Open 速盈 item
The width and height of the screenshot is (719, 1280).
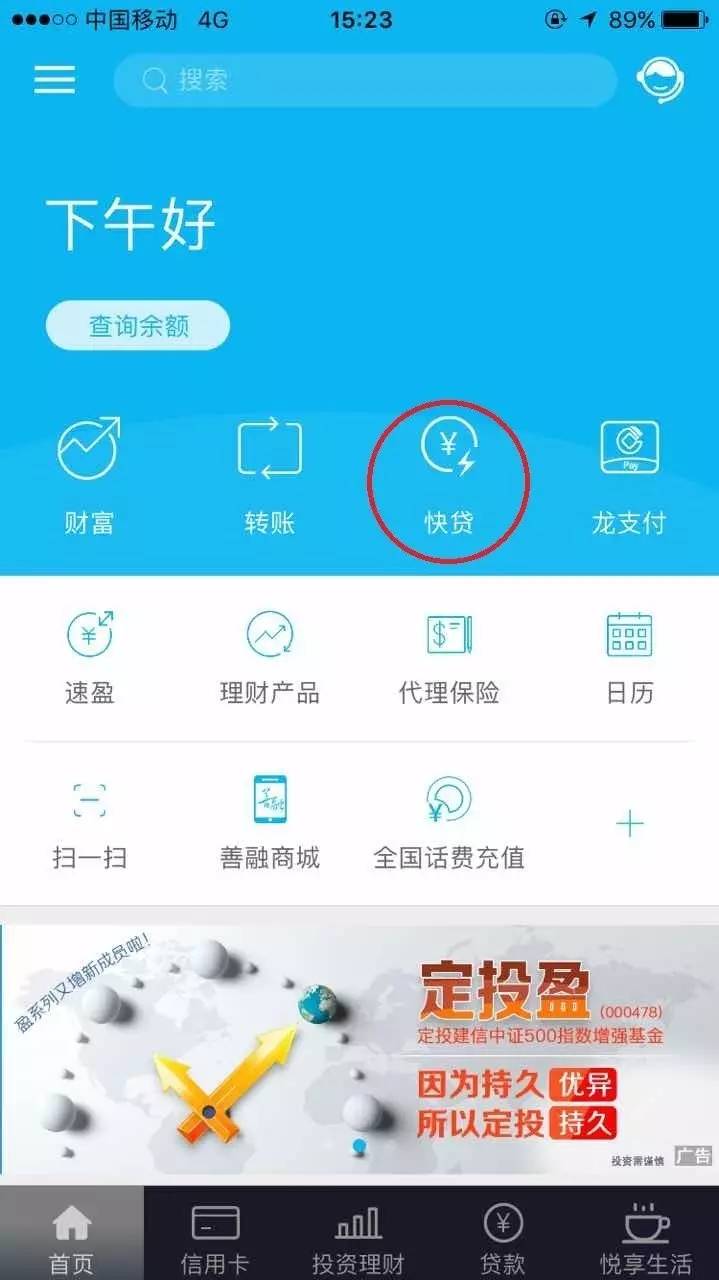coord(90,657)
